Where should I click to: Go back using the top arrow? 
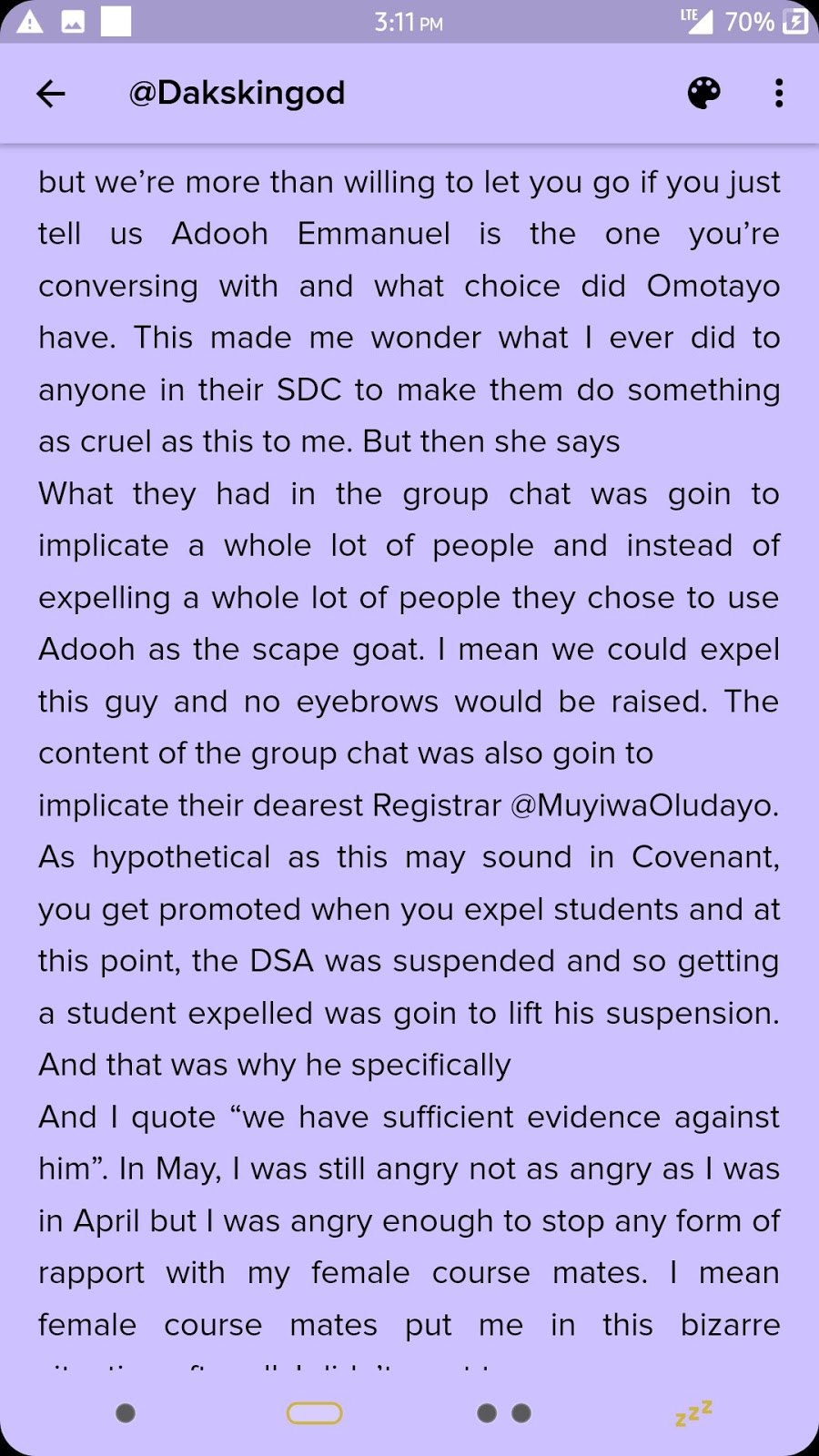pos(51,93)
